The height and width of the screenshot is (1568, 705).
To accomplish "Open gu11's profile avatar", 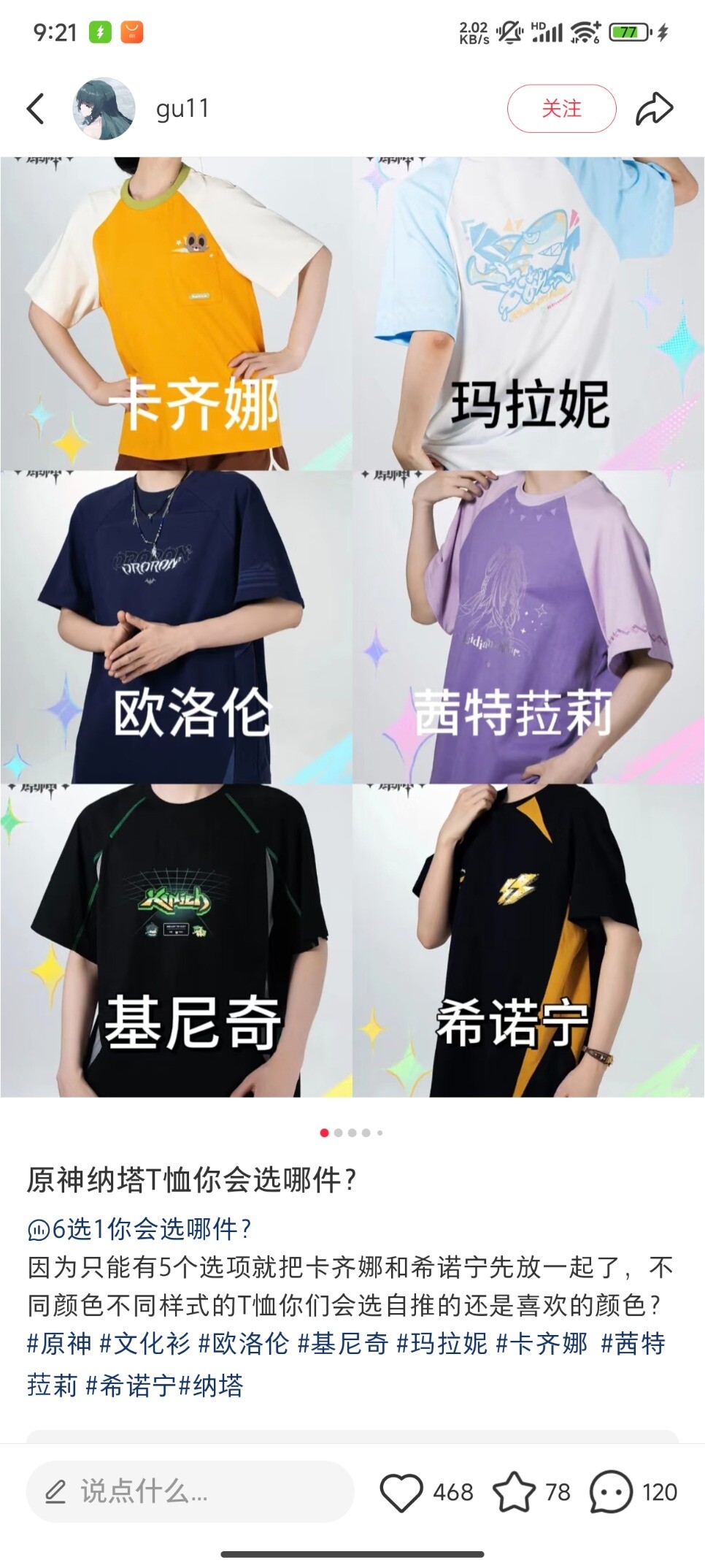I will (104, 109).
